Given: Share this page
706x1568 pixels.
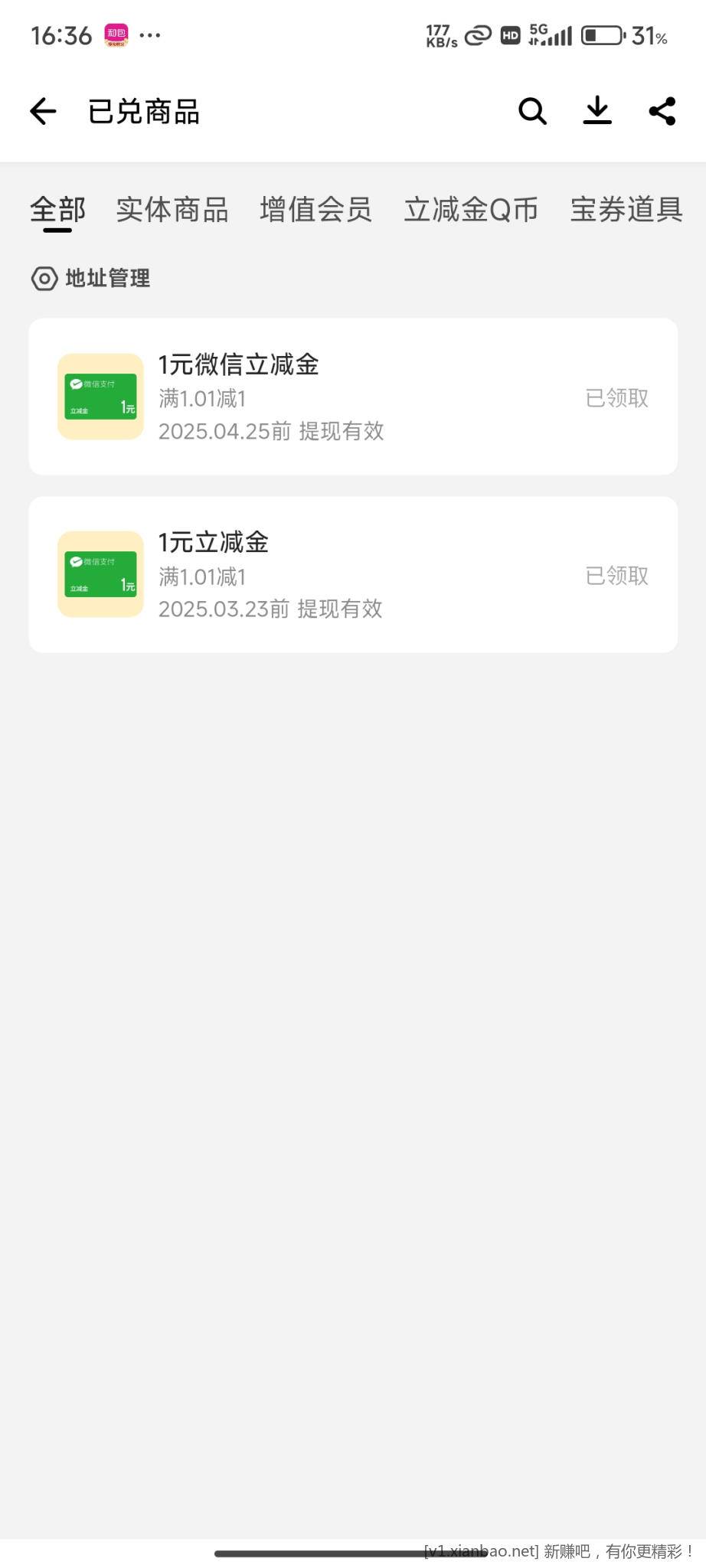Looking at the screenshot, I should (662, 112).
